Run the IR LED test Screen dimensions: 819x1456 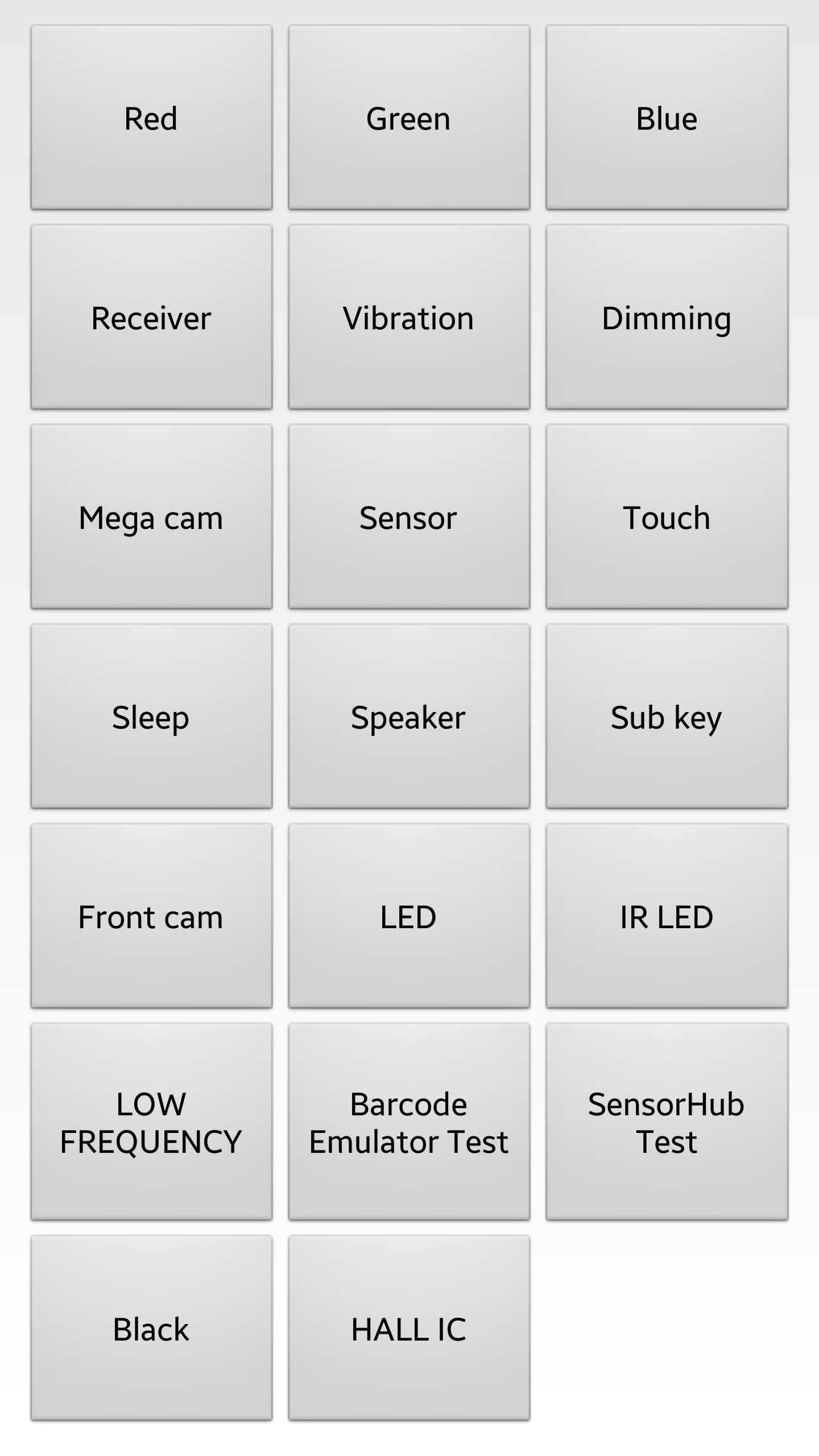[x=666, y=917]
